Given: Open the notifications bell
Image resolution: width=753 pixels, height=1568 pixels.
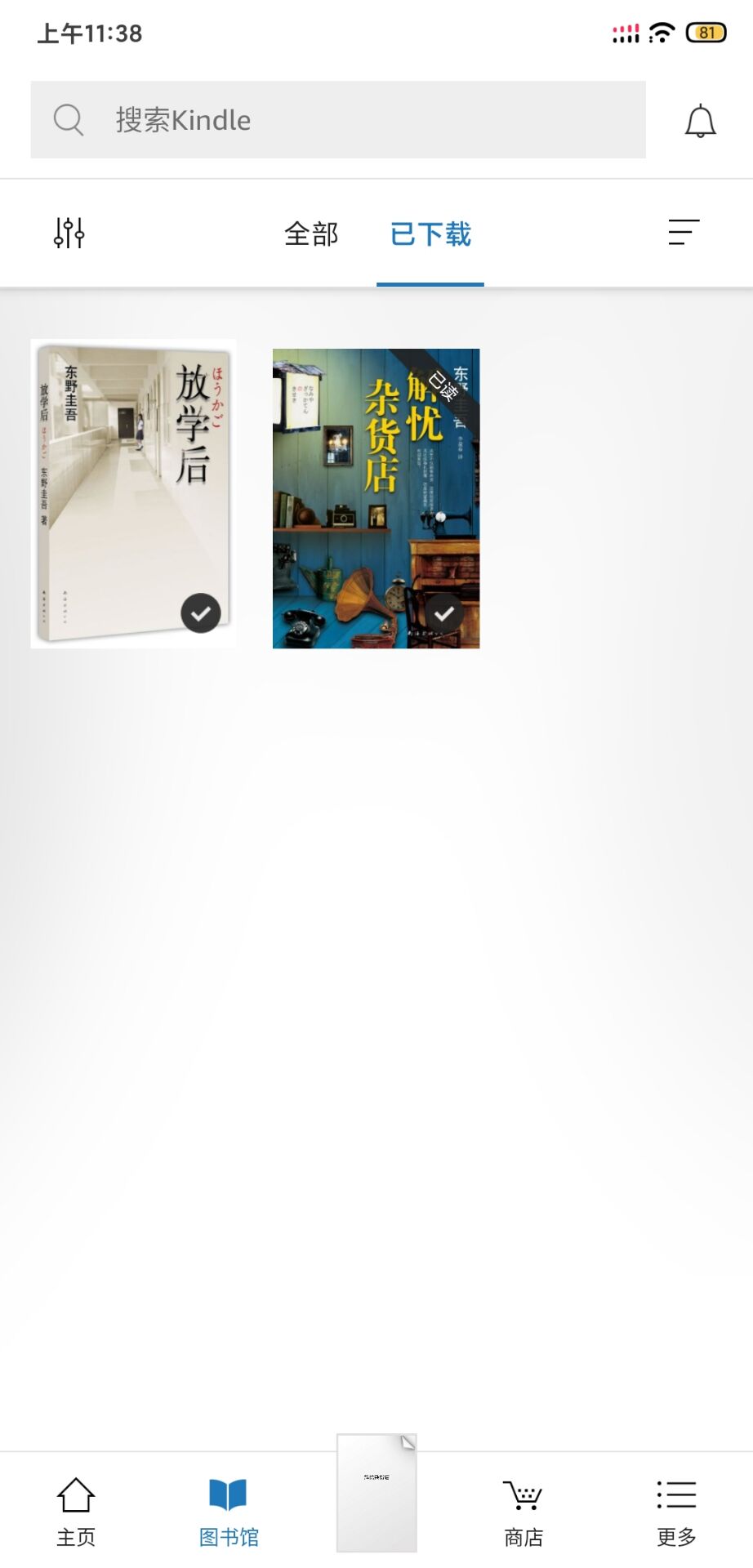Looking at the screenshot, I should 700,121.
